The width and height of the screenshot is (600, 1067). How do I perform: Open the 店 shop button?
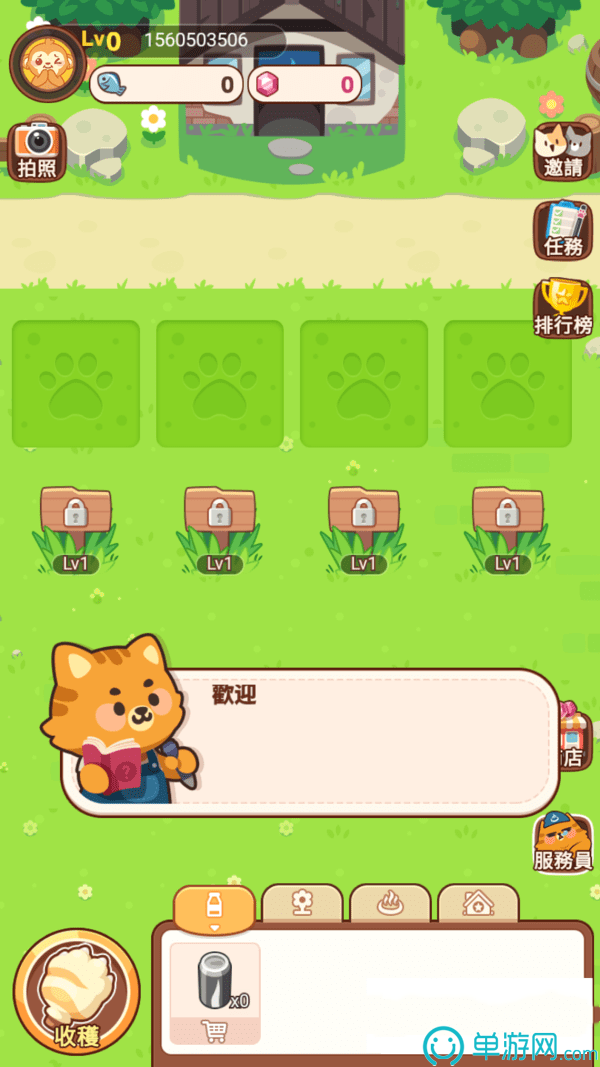point(572,742)
